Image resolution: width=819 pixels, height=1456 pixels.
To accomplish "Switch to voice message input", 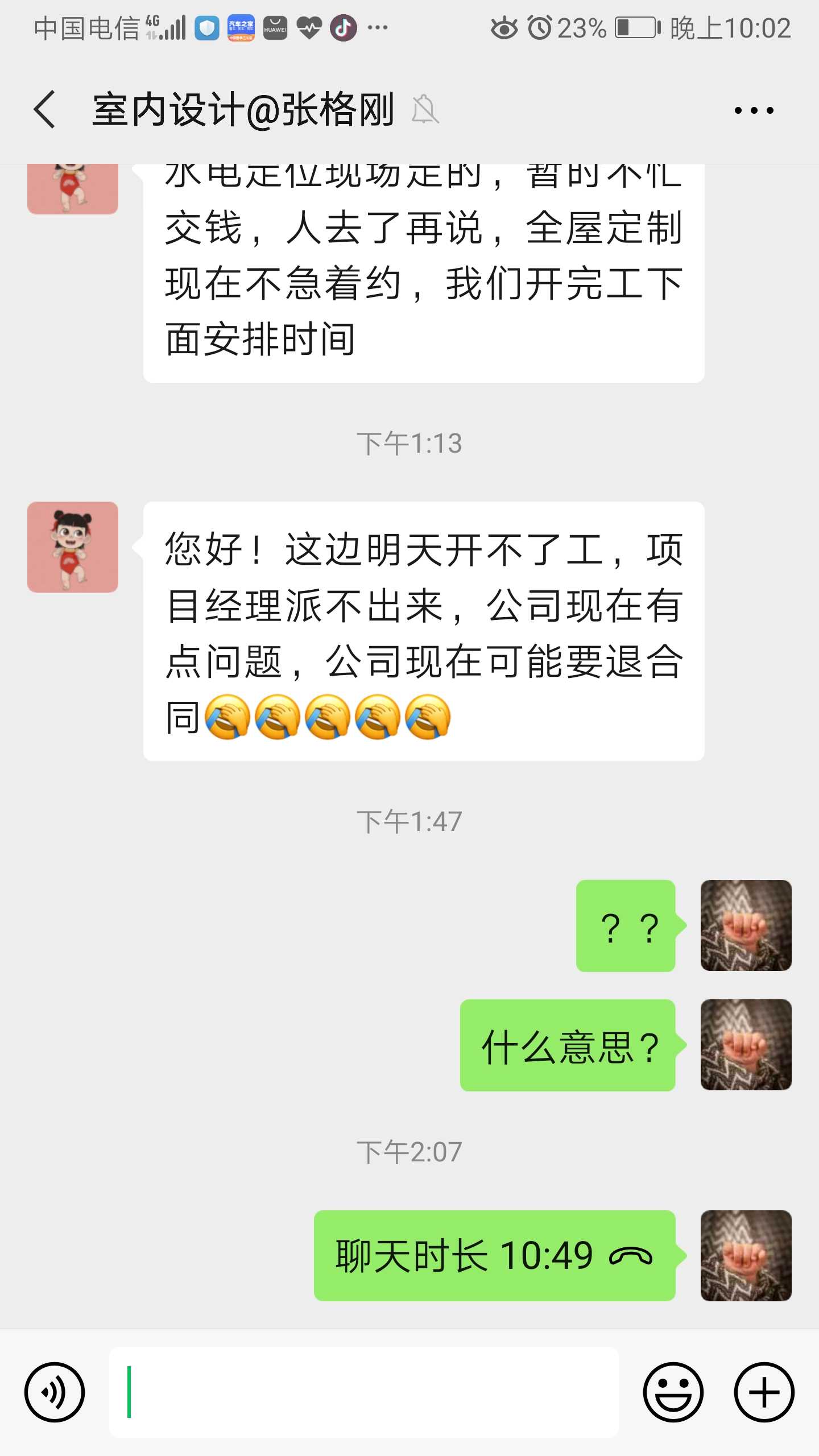I will 55,1392.
